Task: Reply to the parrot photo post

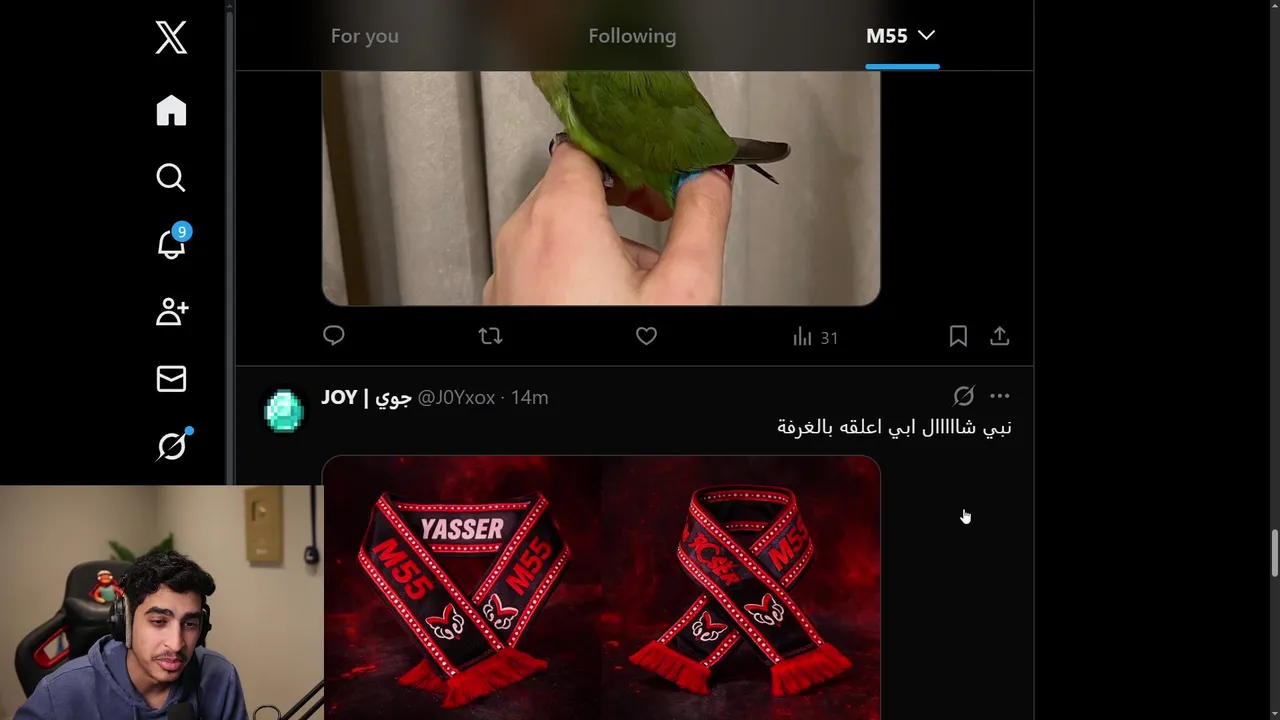Action: [334, 336]
